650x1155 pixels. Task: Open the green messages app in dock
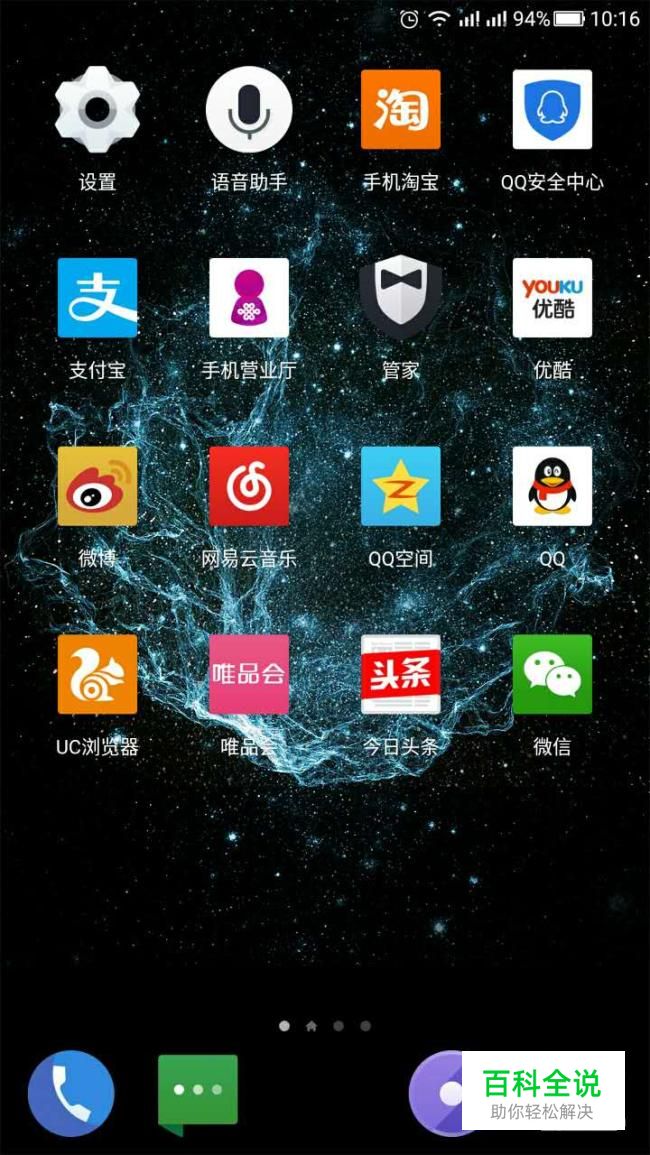pyautogui.click(x=198, y=1092)
